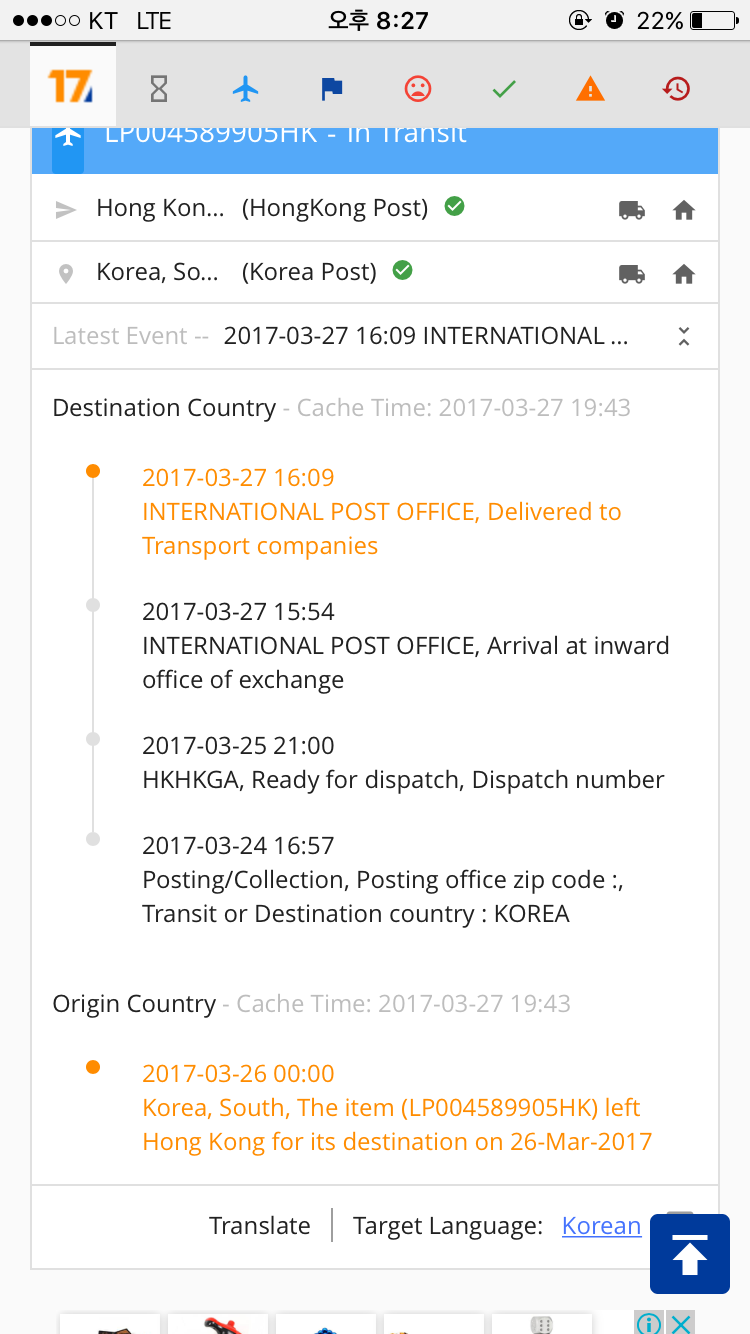Tap the home icon on Korea Post row

pos(684,273)
